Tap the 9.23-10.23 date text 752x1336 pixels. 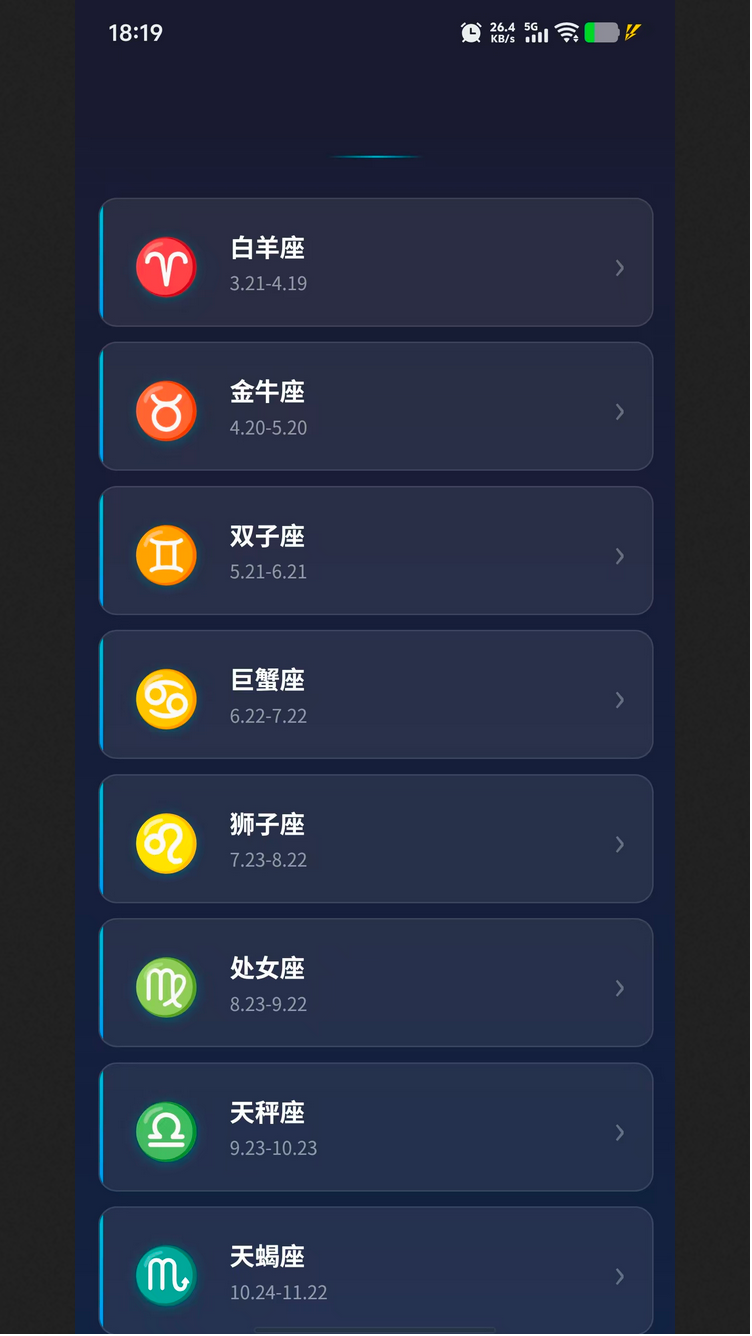(x=275, y=1148)
